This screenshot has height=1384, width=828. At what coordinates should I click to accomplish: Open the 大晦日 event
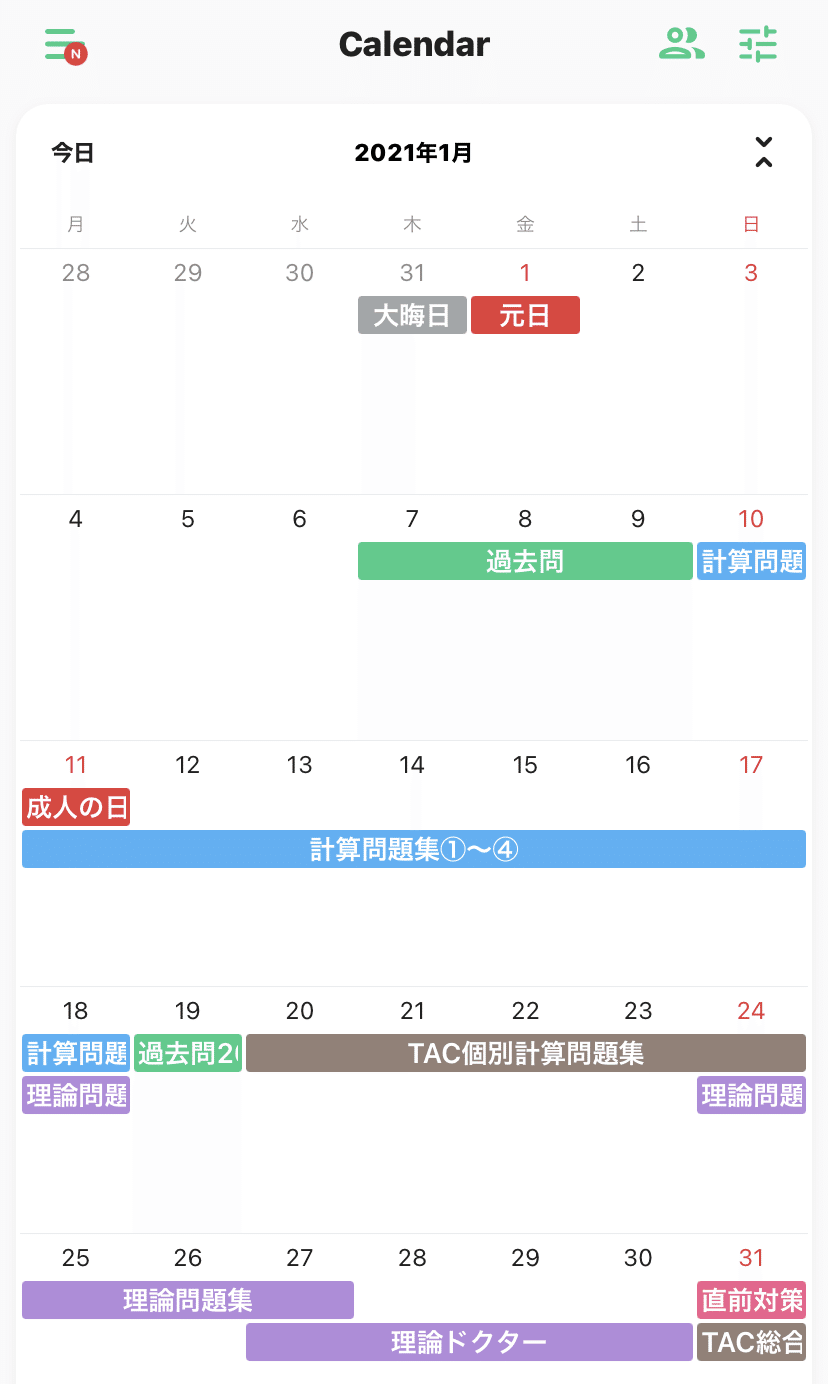pos(412,316)
